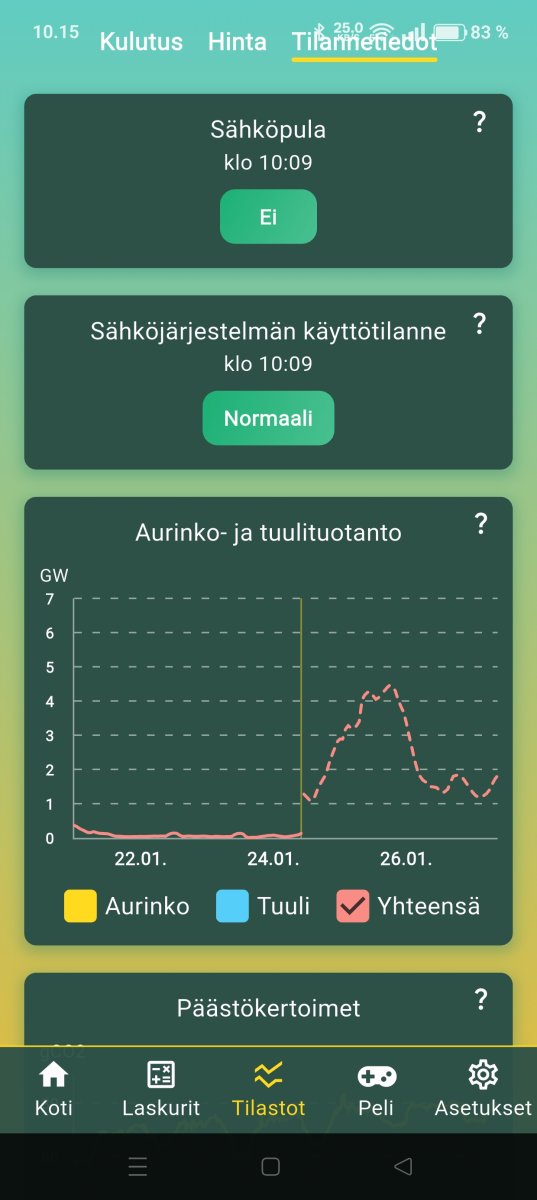
Task: Tap the Ei status button
Action: tap(268, 216)
